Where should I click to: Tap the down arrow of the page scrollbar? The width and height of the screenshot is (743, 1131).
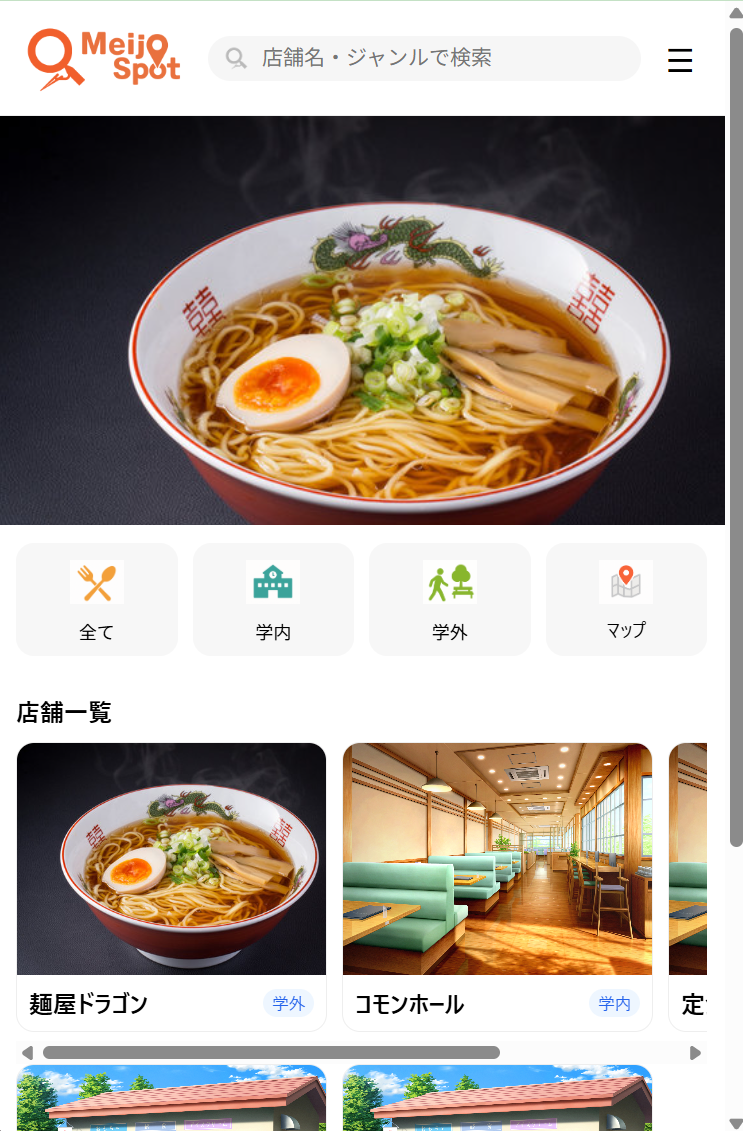click(736, 1123)
